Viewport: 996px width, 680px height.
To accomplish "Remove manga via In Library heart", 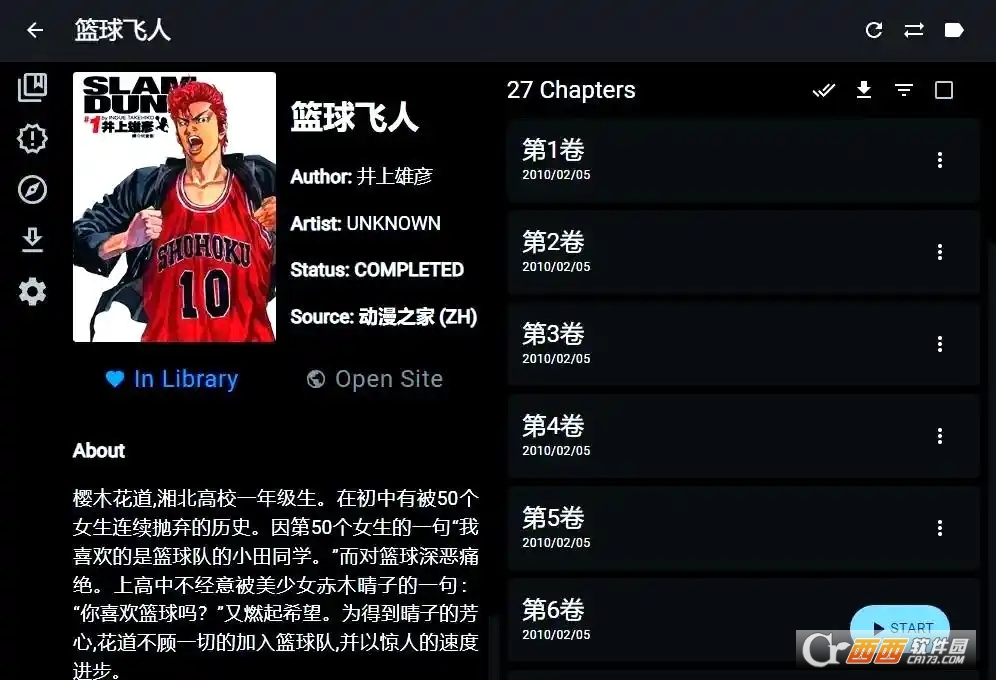I will (x=172, y=379).
